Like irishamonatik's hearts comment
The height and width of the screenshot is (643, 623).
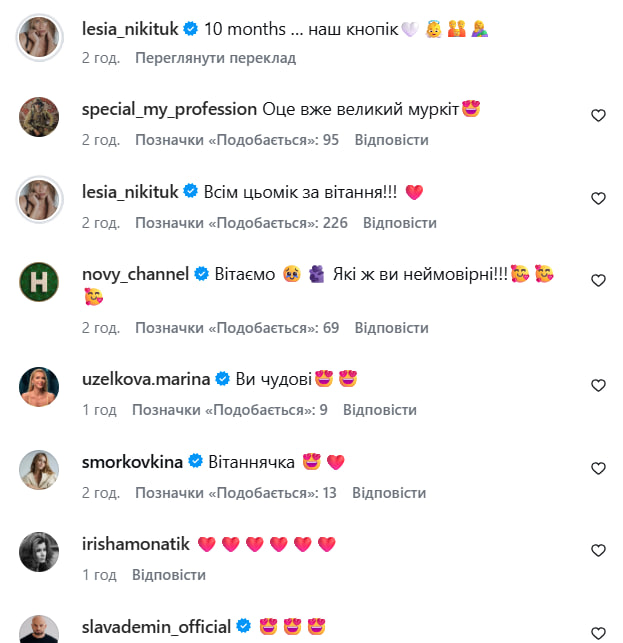coord(598,551)
